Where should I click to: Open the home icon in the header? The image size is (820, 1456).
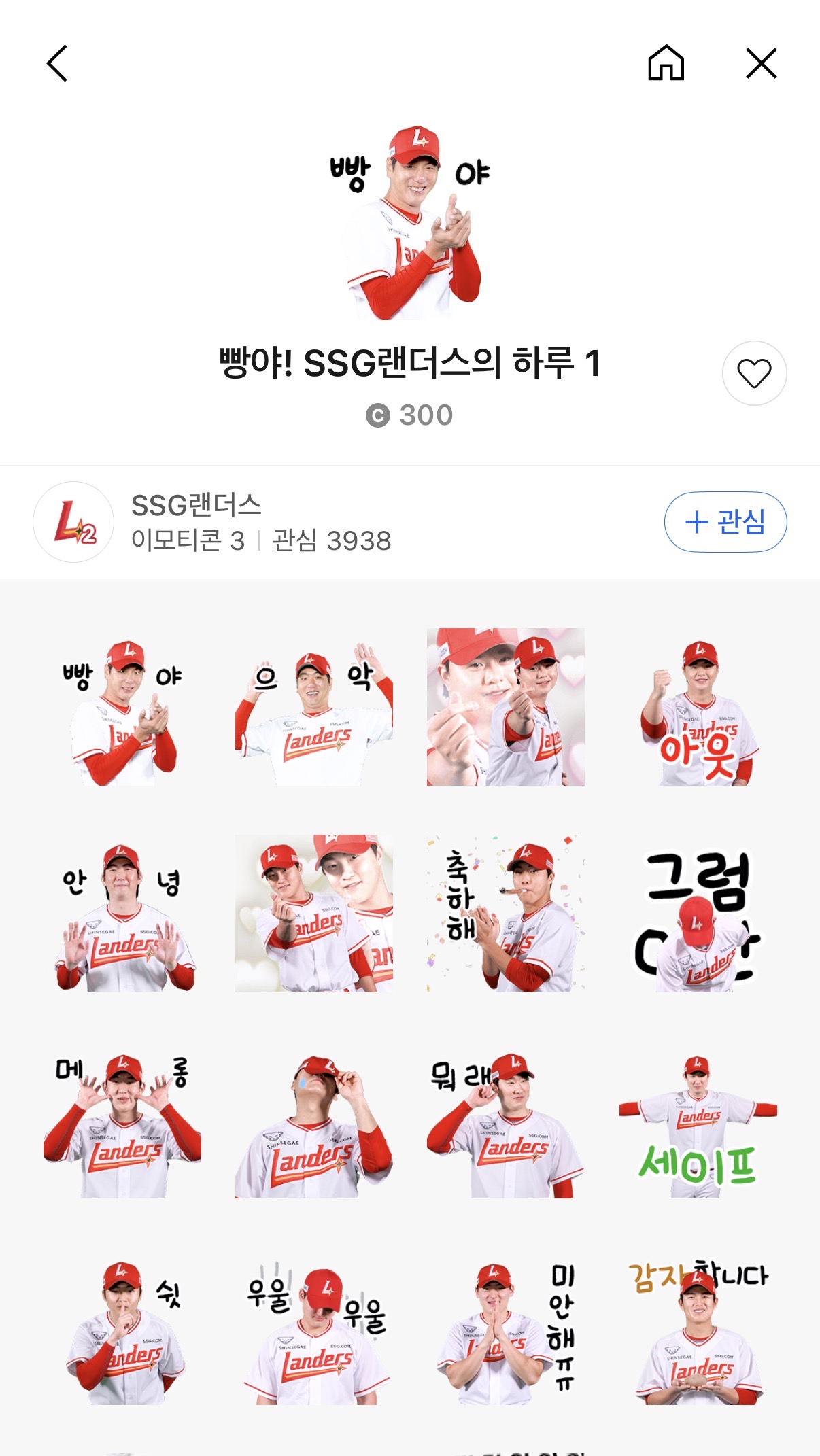pyautogui.click(x=666, y=63)
